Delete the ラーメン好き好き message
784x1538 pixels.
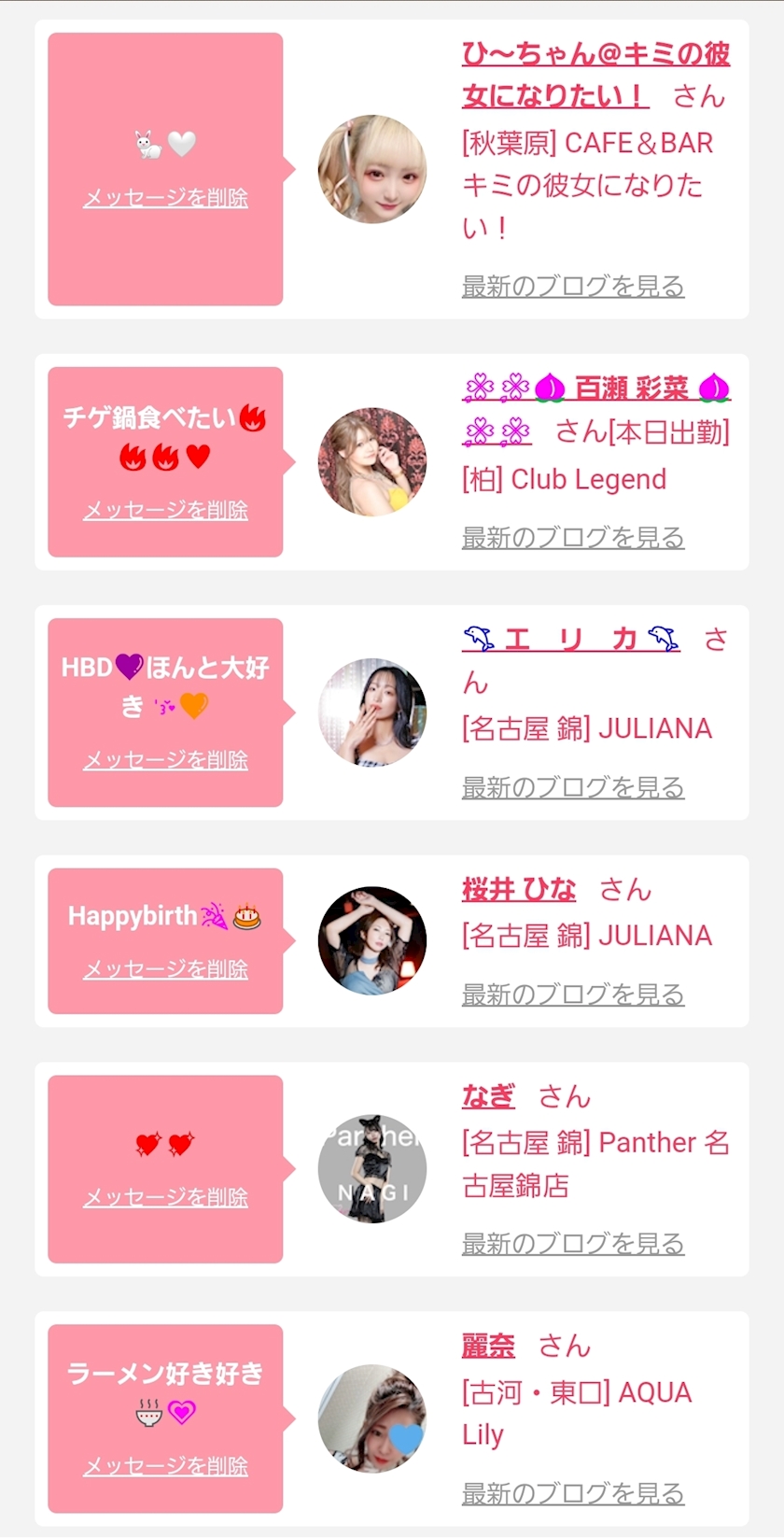click(165, 1466)
